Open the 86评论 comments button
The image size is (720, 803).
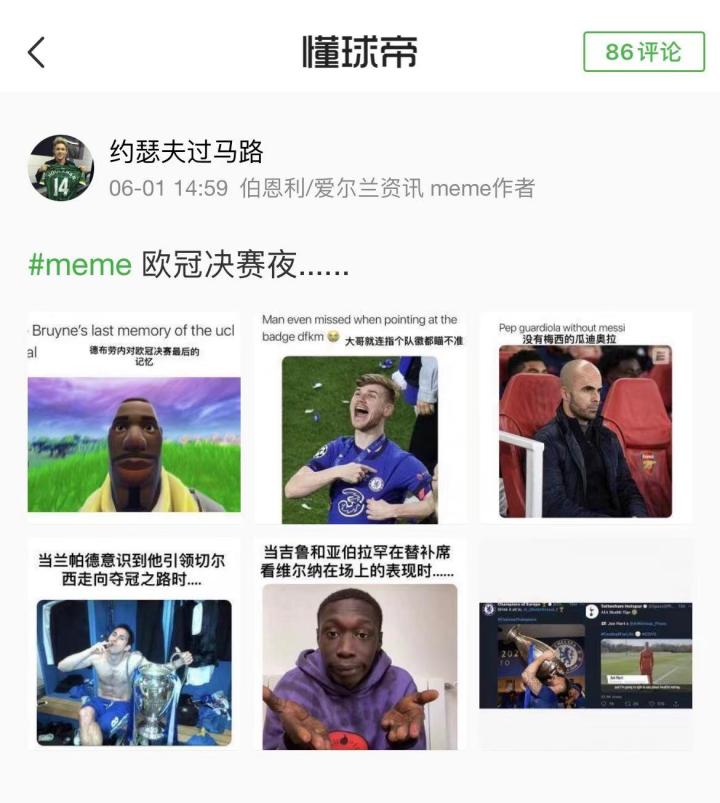(643, 52)
